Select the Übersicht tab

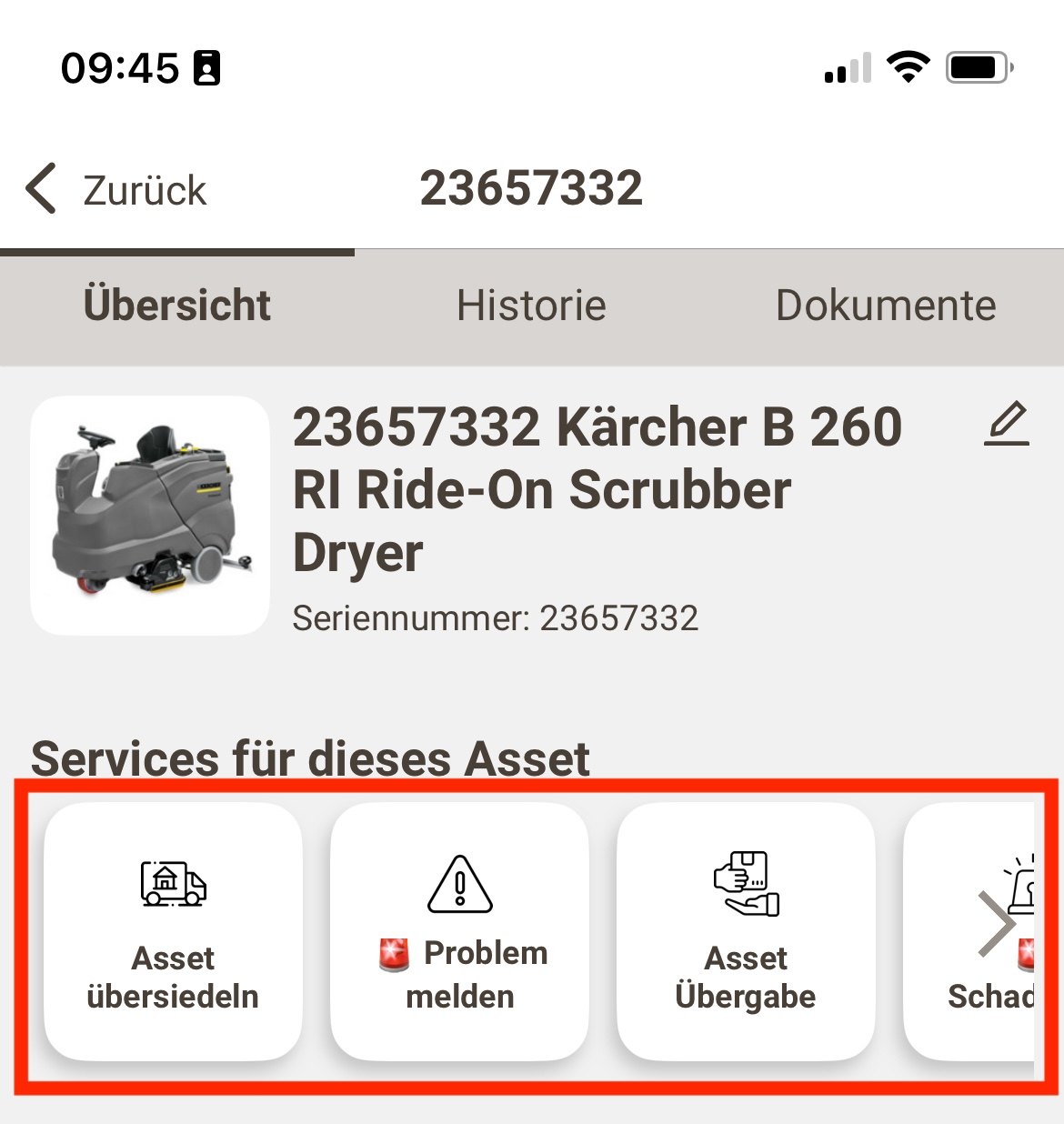tap(177, 306)
